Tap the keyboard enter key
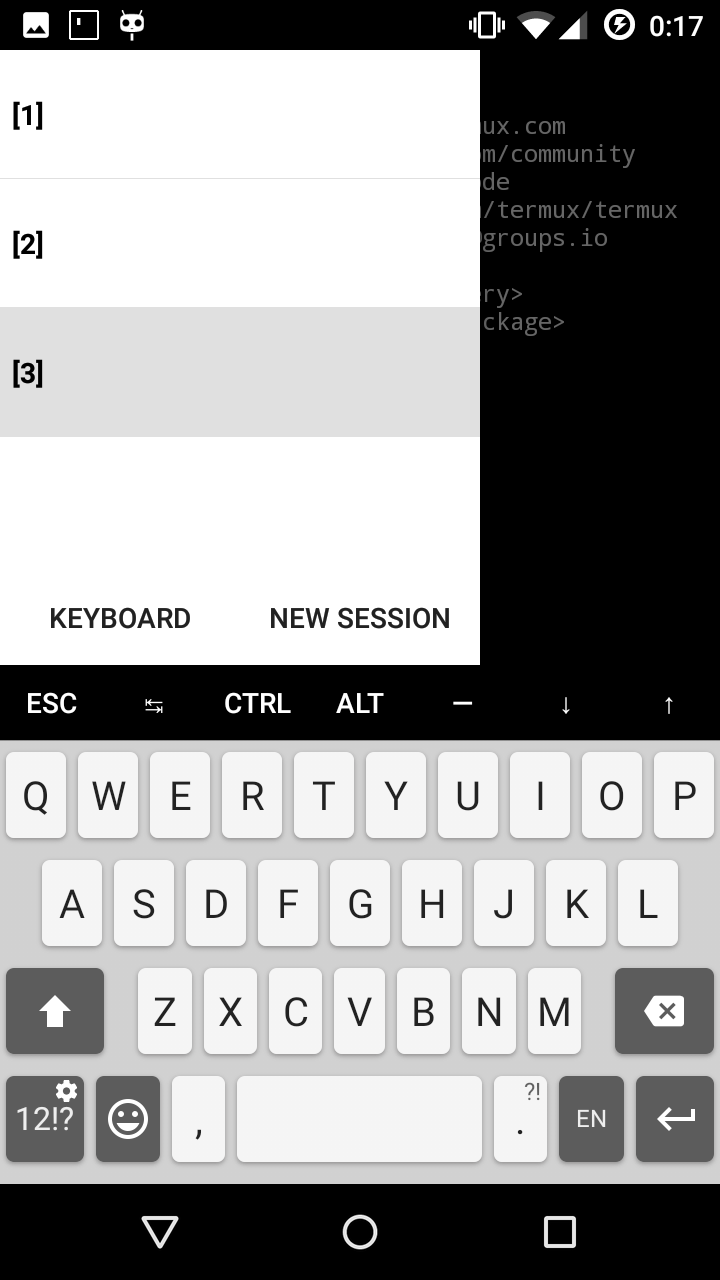720x1280 pixels. (x=675, y=1118)
